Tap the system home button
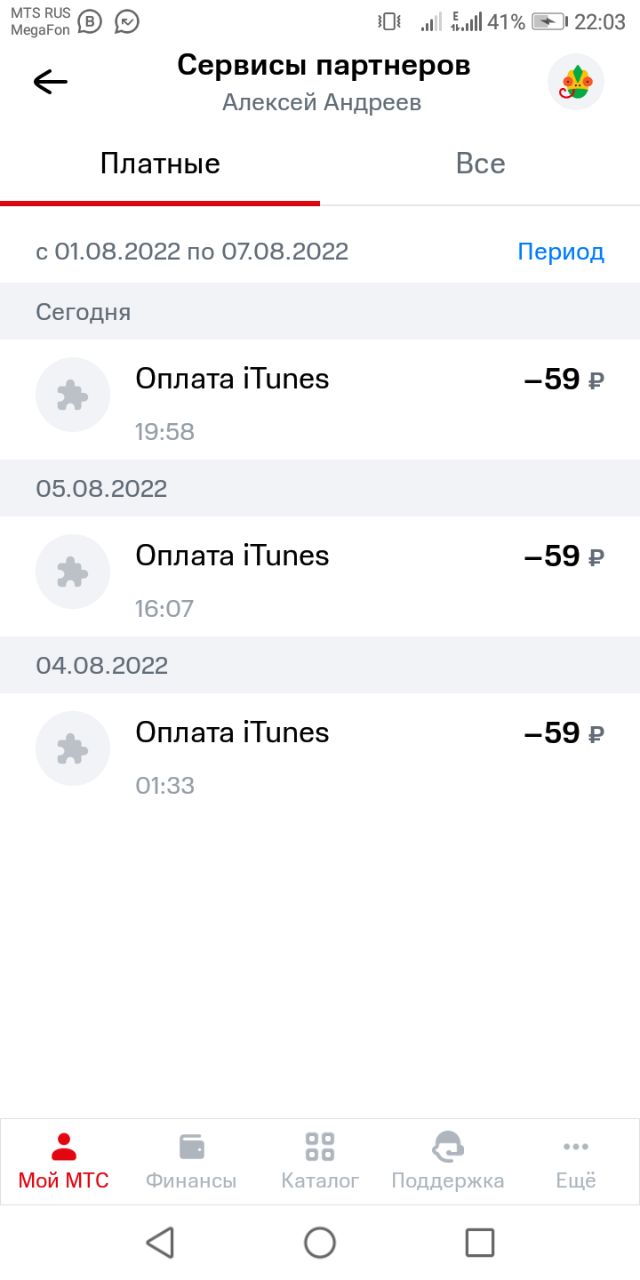Viewport: 640px width, 1280px height. tap(320, 1243)
